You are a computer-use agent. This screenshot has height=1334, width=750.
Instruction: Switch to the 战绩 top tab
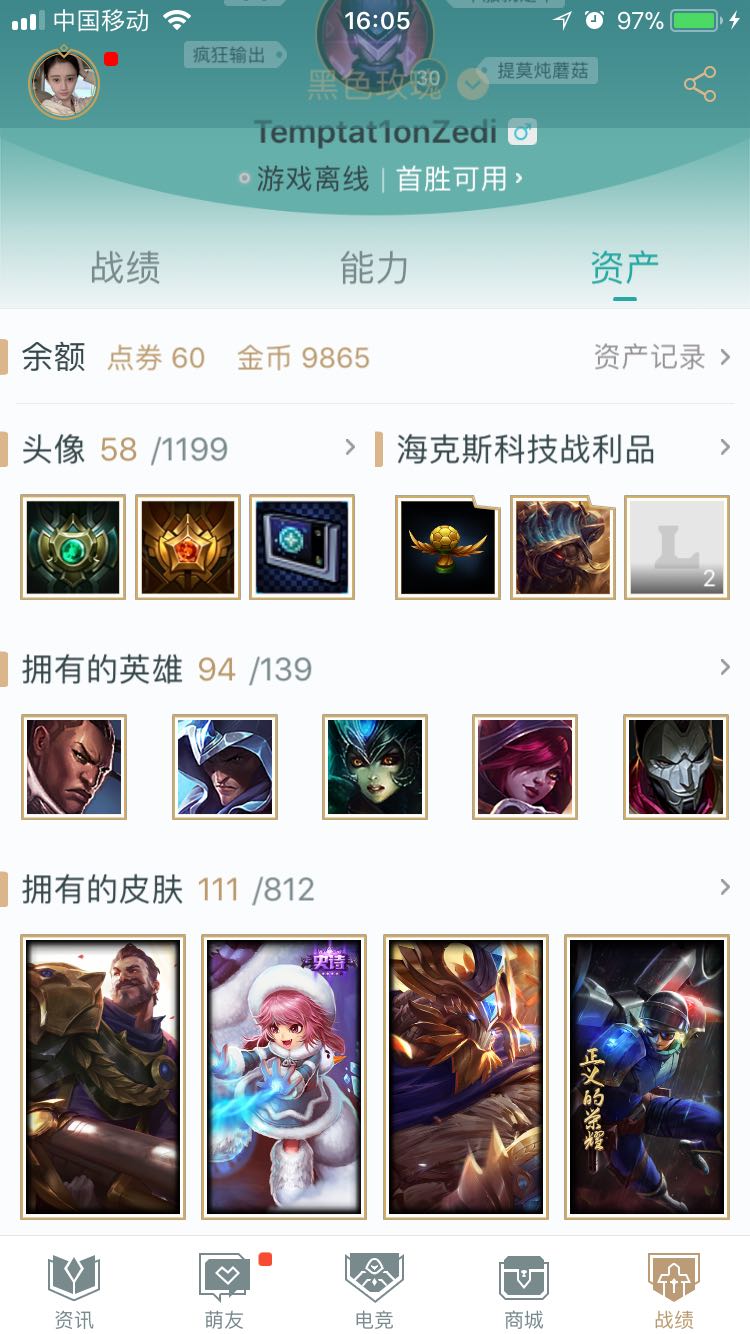click(x=125, y=268)
